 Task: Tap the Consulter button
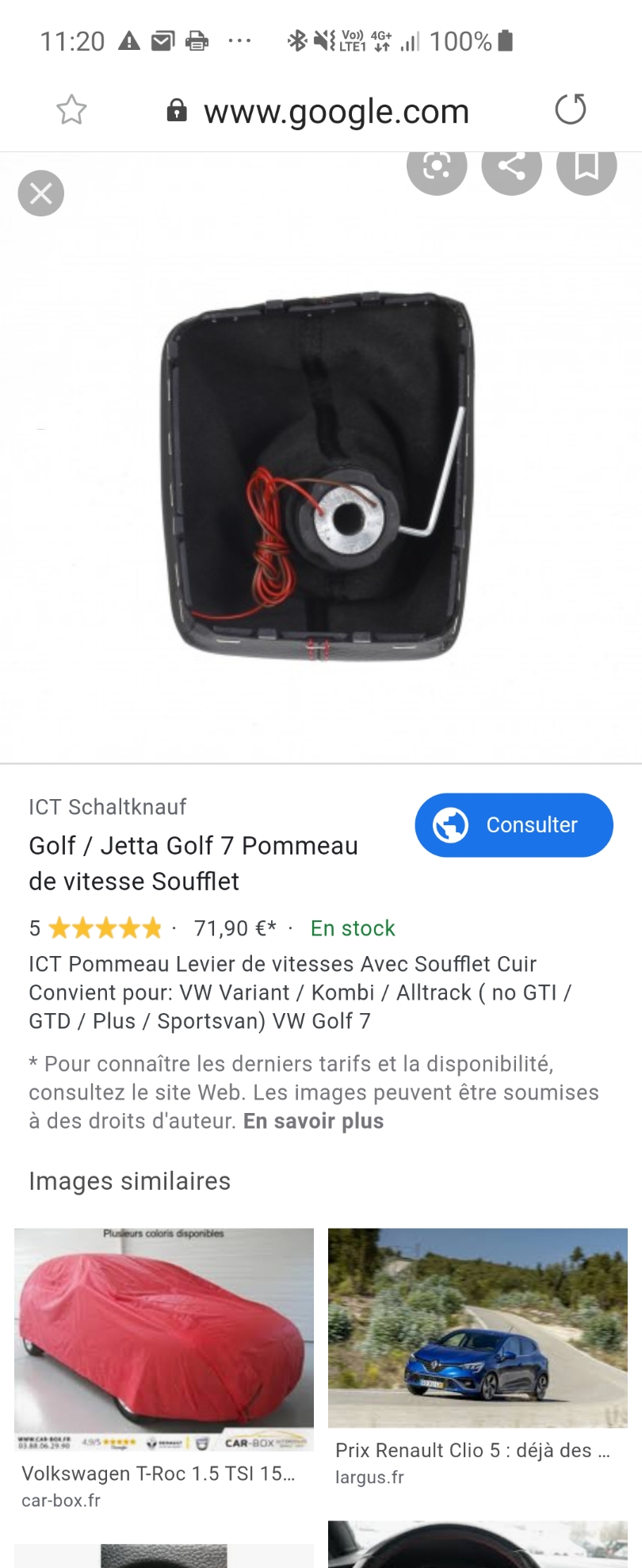(514, 824)
